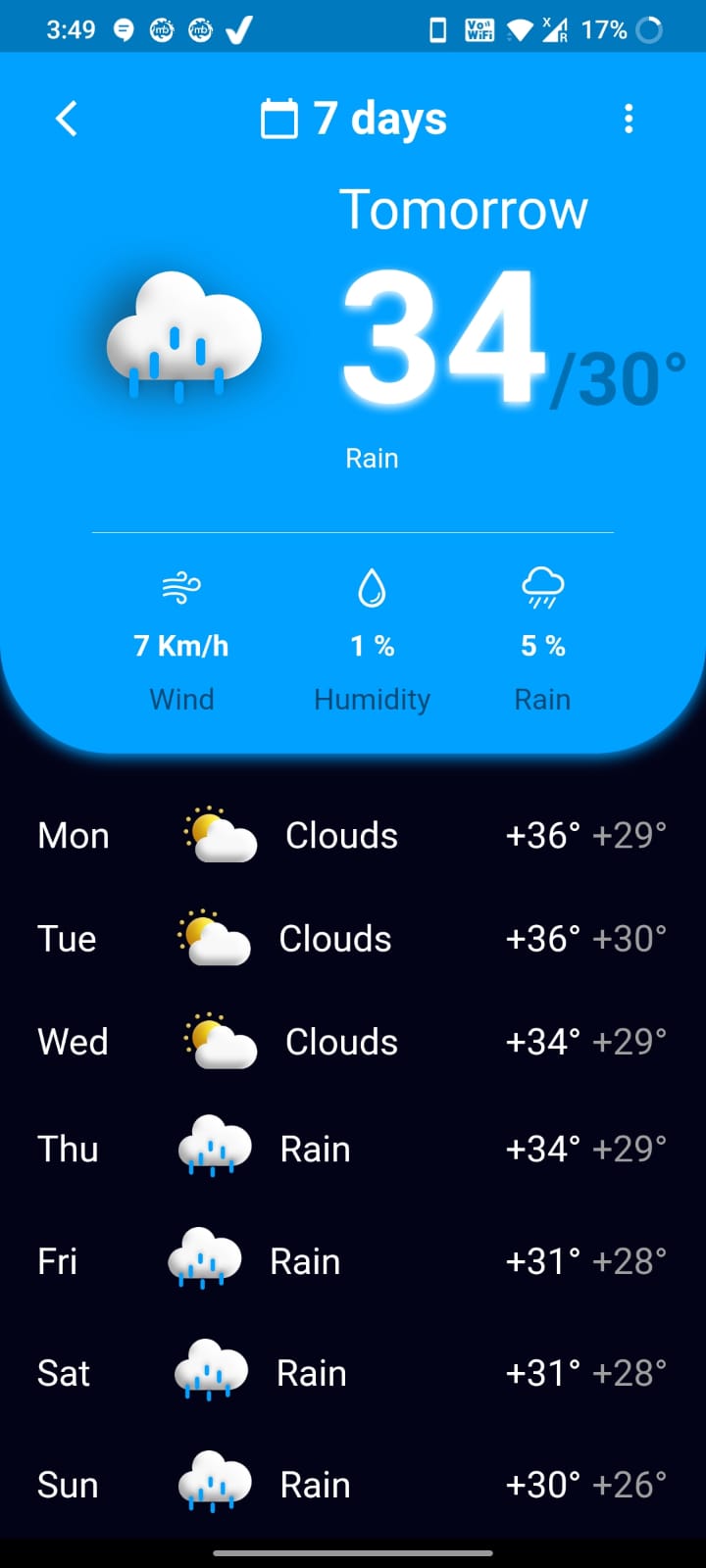Viewport: 706px width, 1568px height.
Task: Tap the Rain text under 34 degrees
Action: (372, 457)
